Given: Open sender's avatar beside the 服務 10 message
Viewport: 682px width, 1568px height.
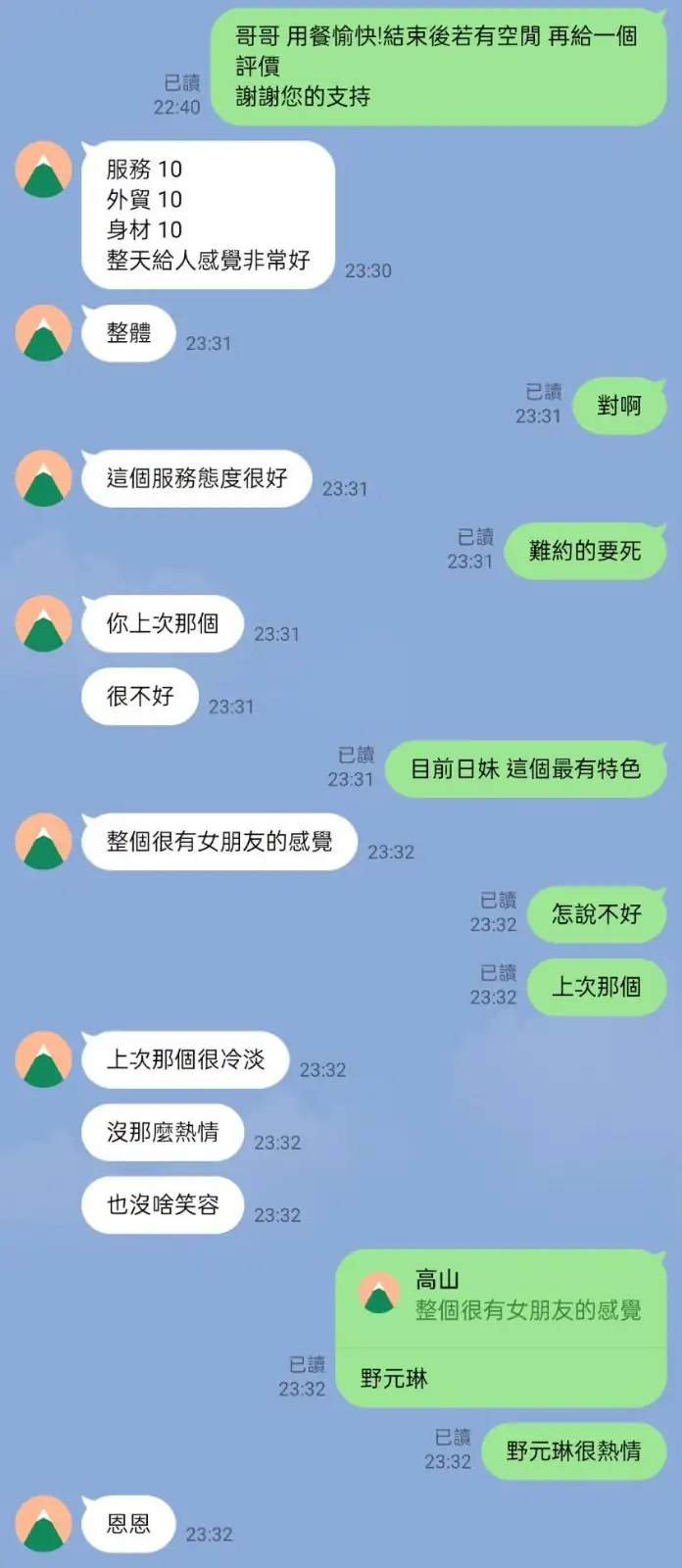Looking at the screenshot, I should [43, 170].
